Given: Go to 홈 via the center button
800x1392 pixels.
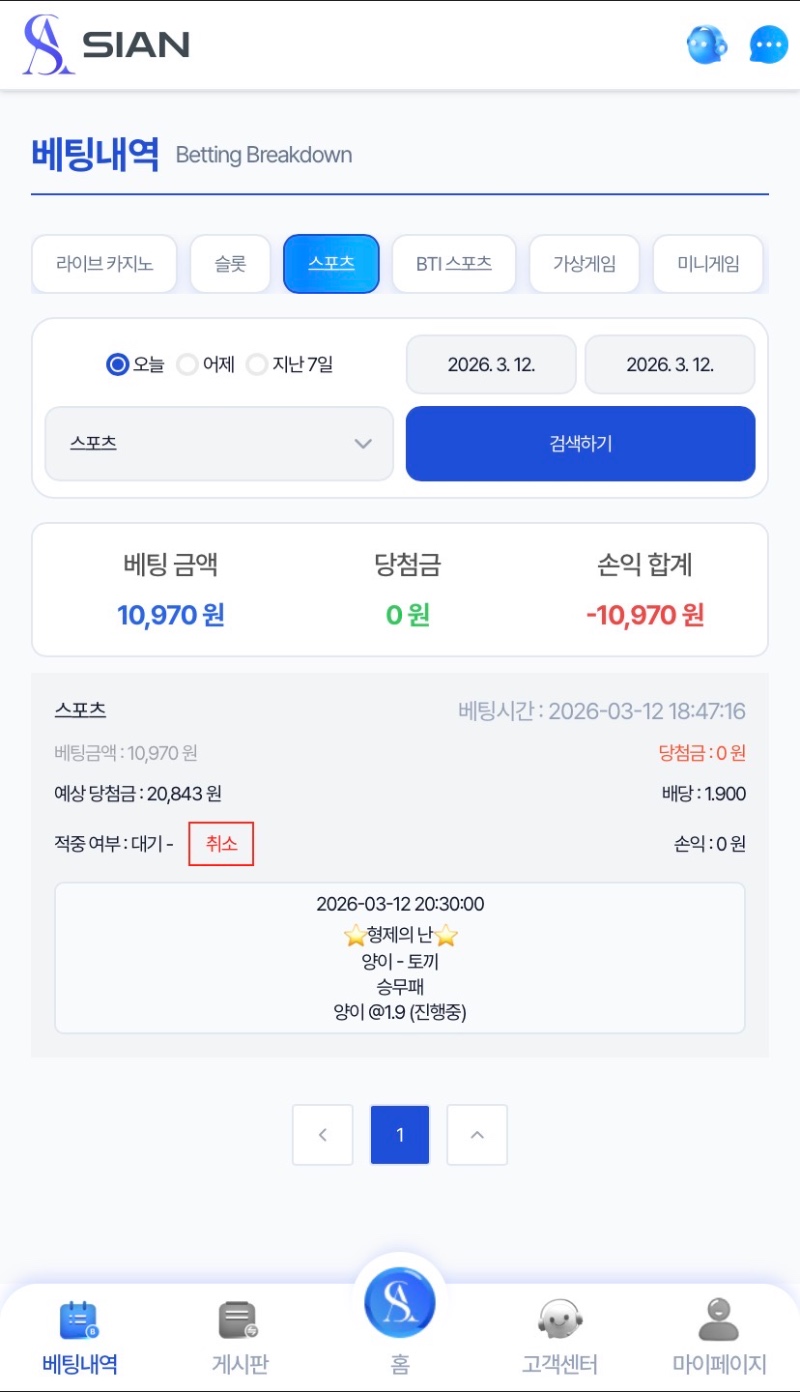Looking at the screenshot, I should click(400, 1305).
